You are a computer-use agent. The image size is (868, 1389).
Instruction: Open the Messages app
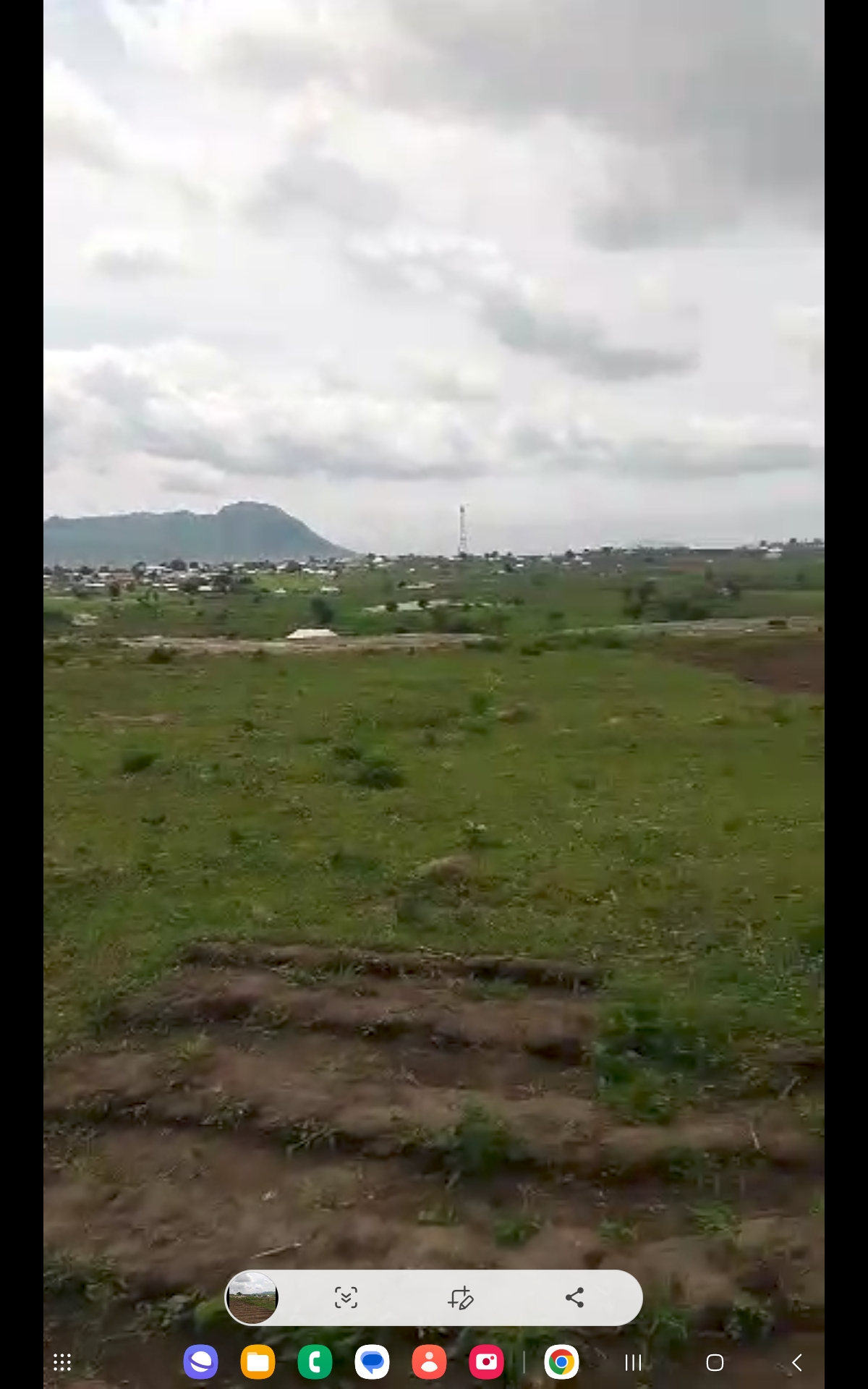372,1363
